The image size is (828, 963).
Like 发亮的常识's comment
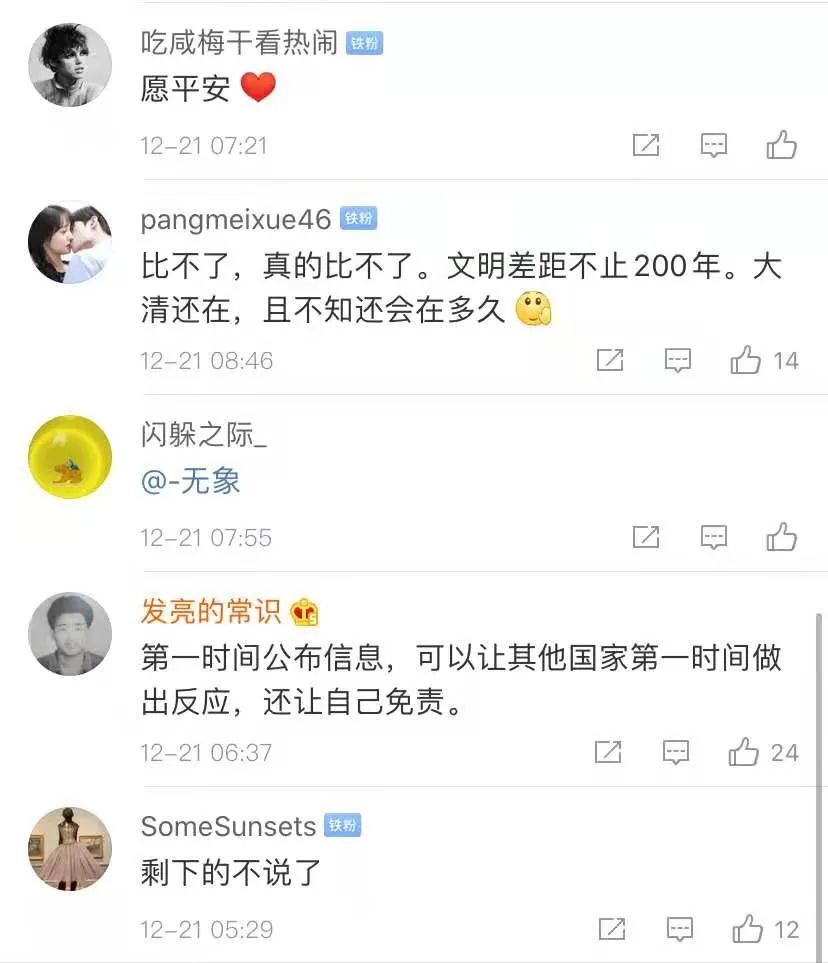pos(744,752)
